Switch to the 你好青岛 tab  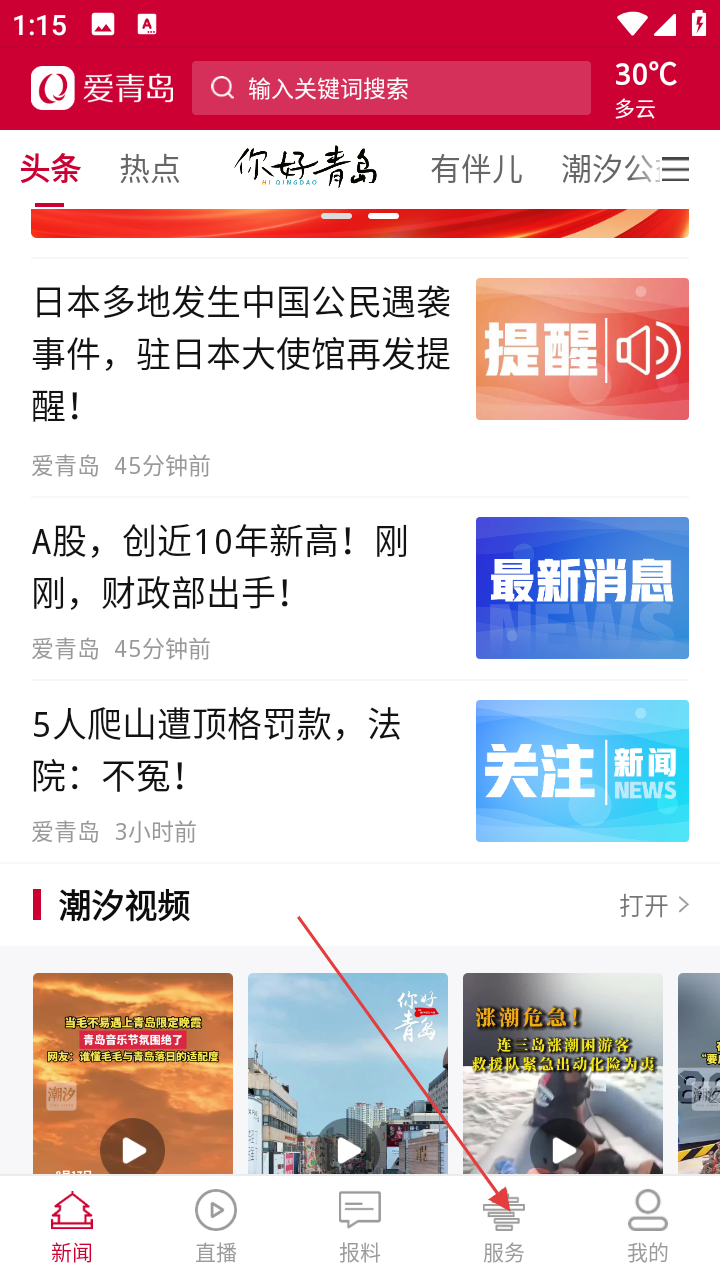click(x=306, y=168)
